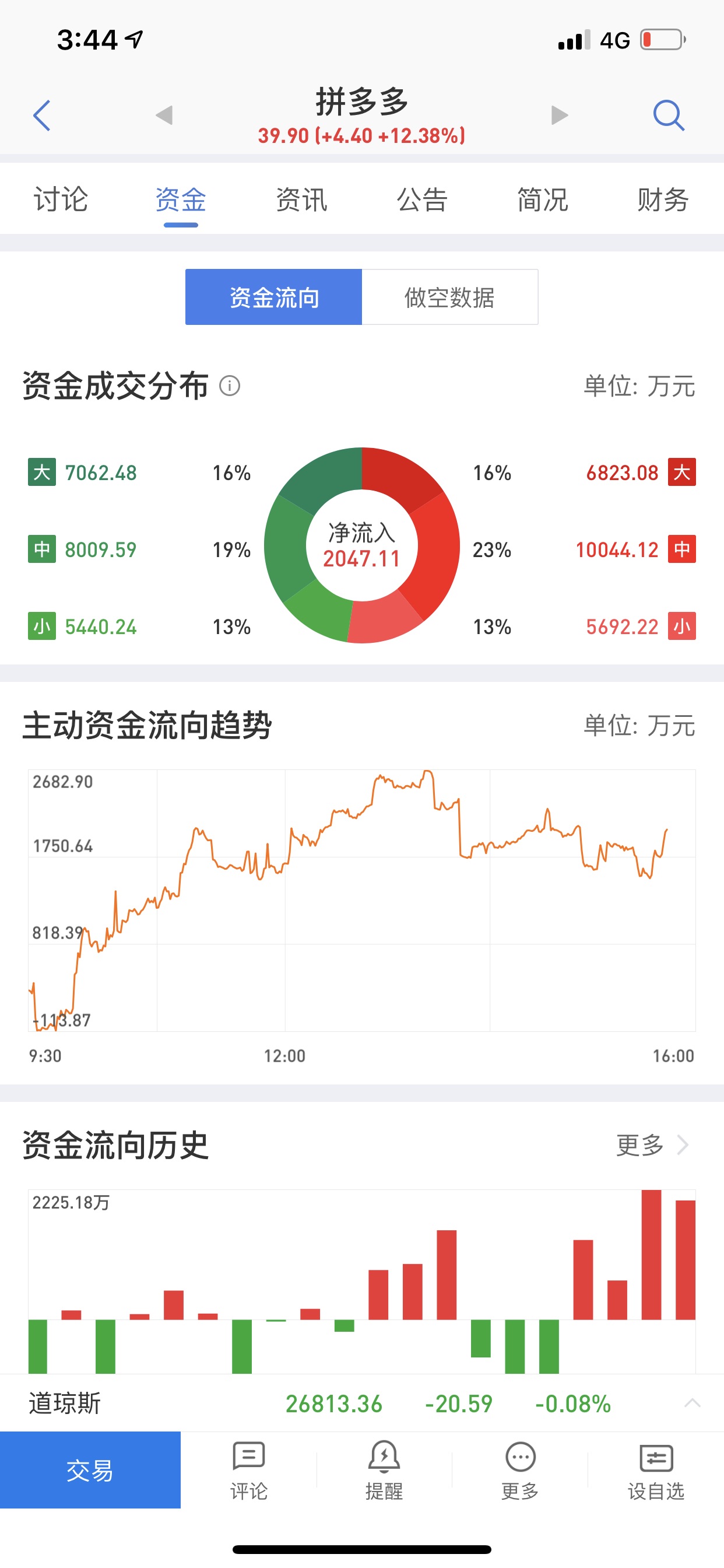This screenshot has width=724, height=1568.
Task: Select the 资金 tab
Action: point(181,200)
